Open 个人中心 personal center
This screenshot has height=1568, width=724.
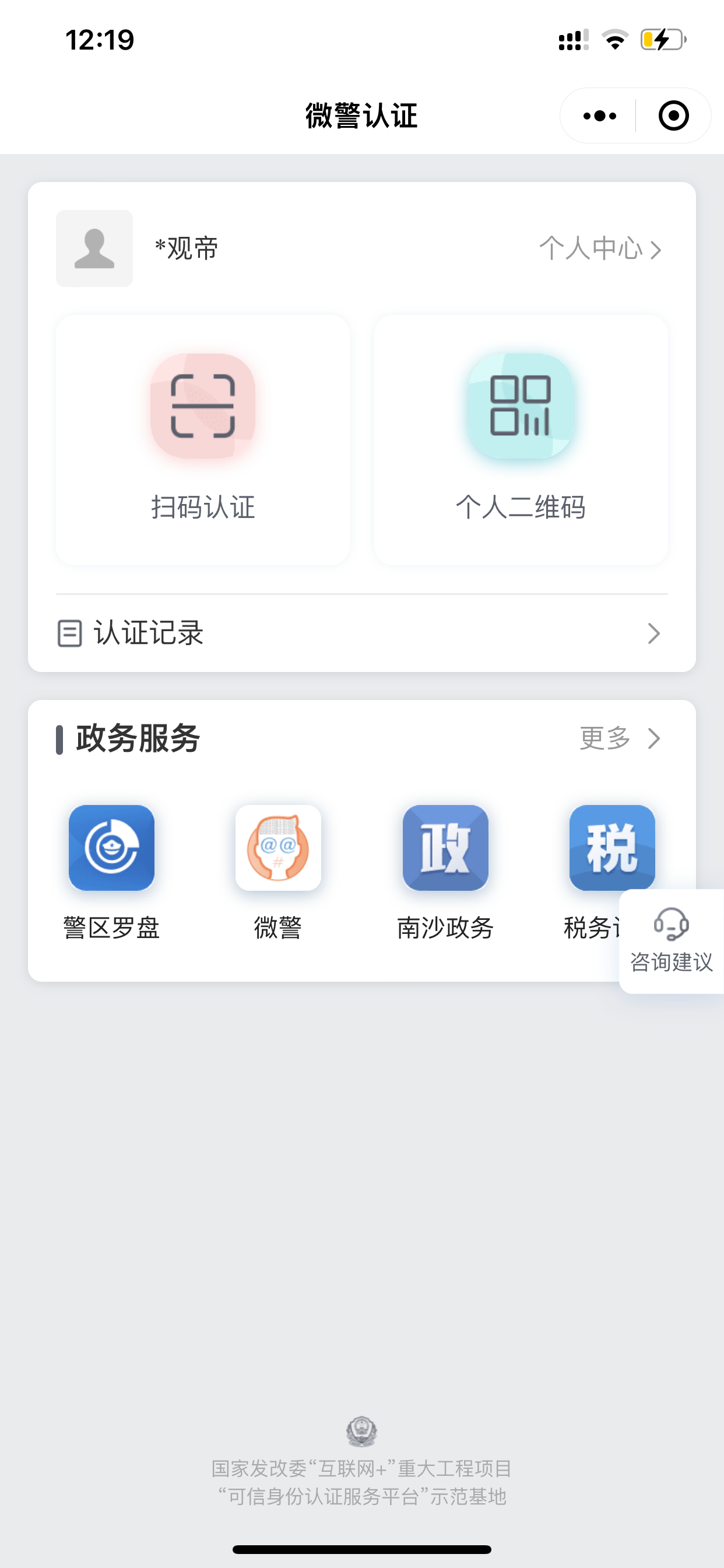pos(600,249)
